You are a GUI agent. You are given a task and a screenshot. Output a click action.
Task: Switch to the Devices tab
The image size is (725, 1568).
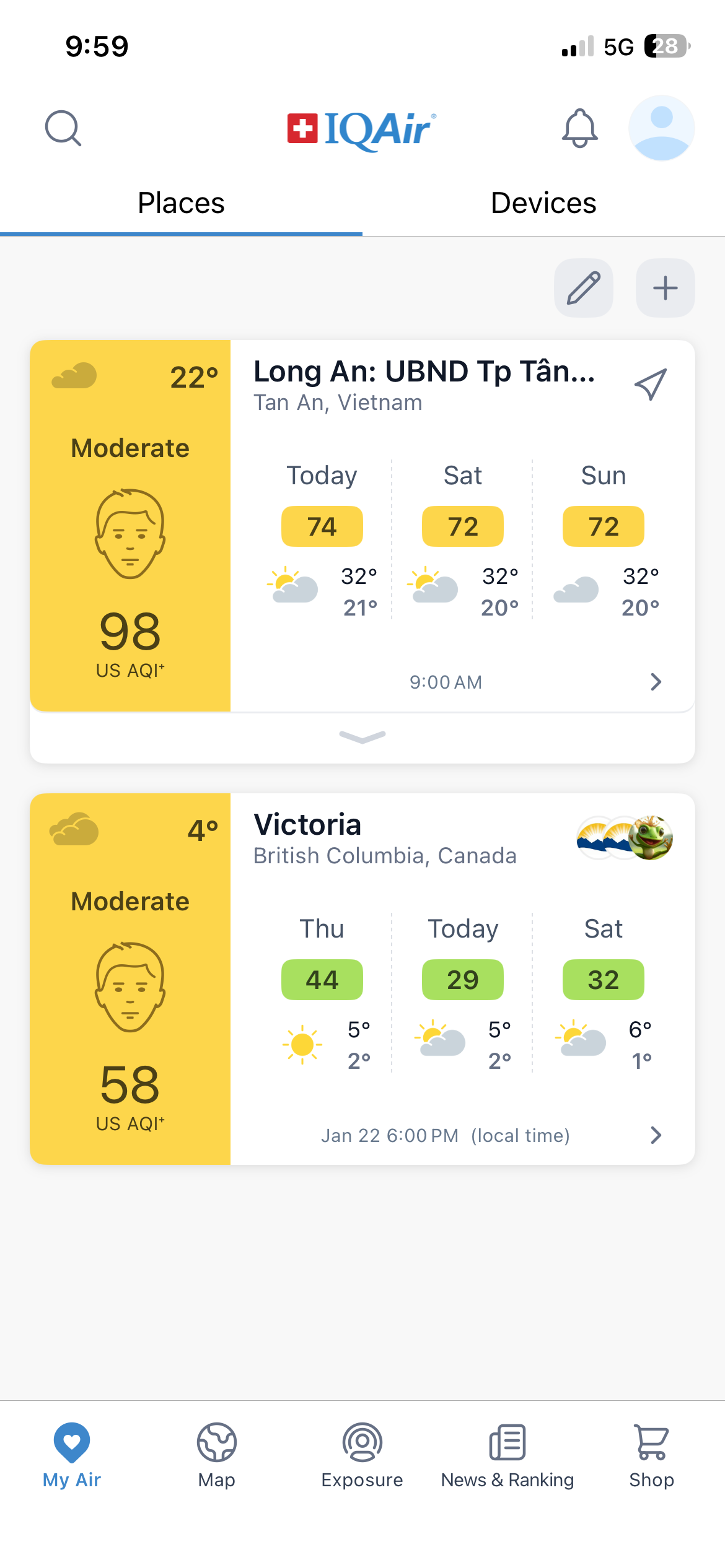543,203
